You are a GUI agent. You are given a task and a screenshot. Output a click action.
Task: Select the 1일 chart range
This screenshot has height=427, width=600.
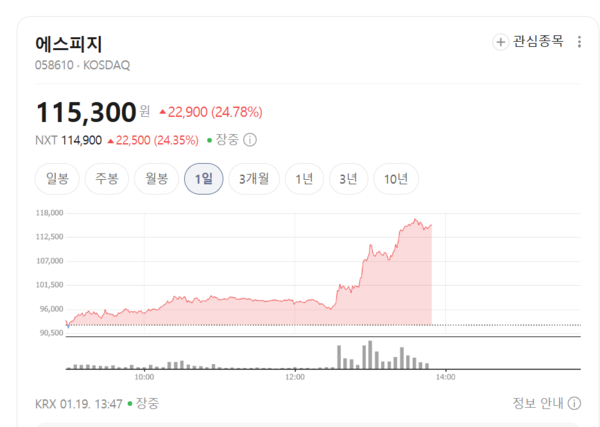click(x=204, y=179)
